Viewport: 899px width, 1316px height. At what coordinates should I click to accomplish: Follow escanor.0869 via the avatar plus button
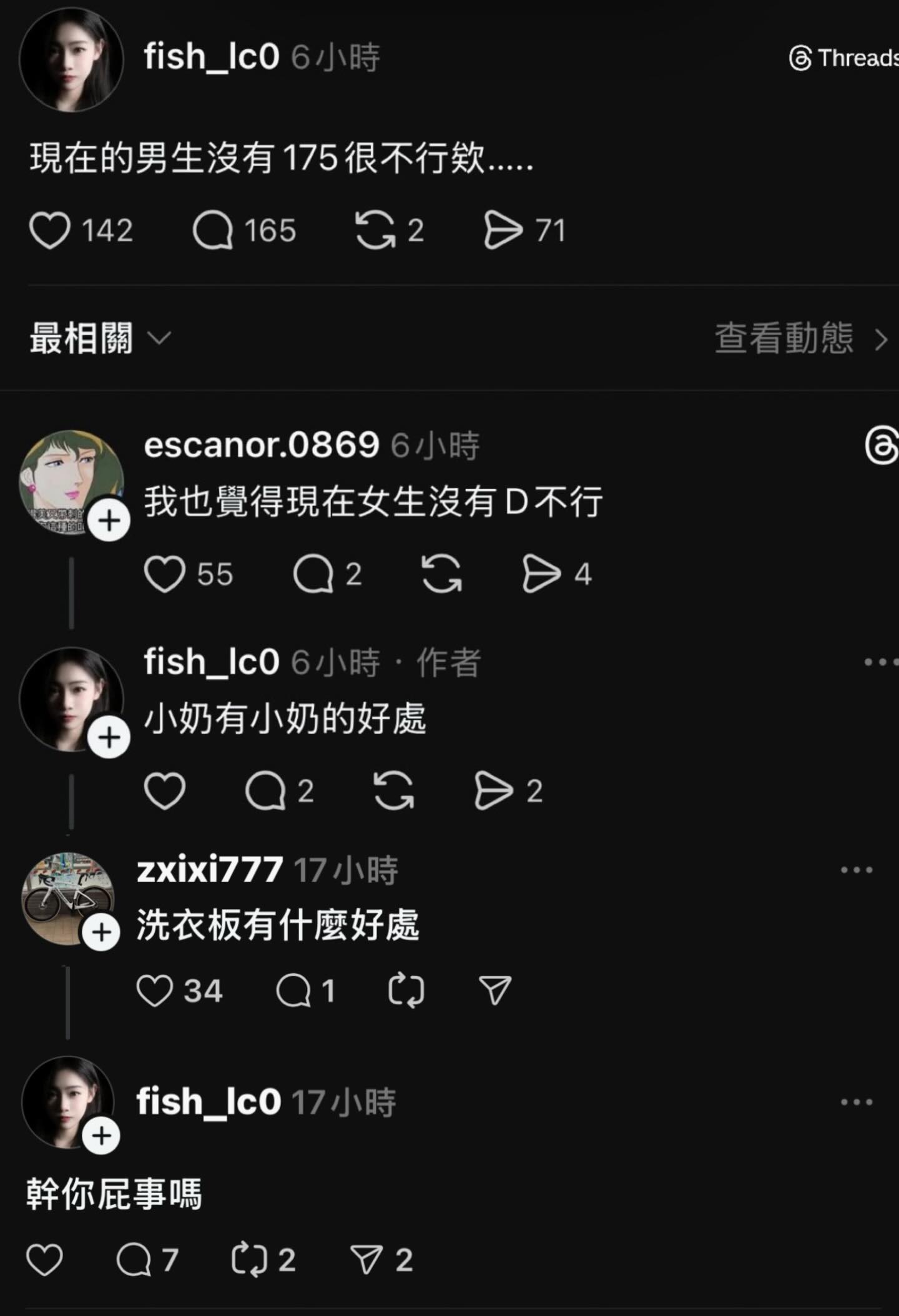pos(109,521)
